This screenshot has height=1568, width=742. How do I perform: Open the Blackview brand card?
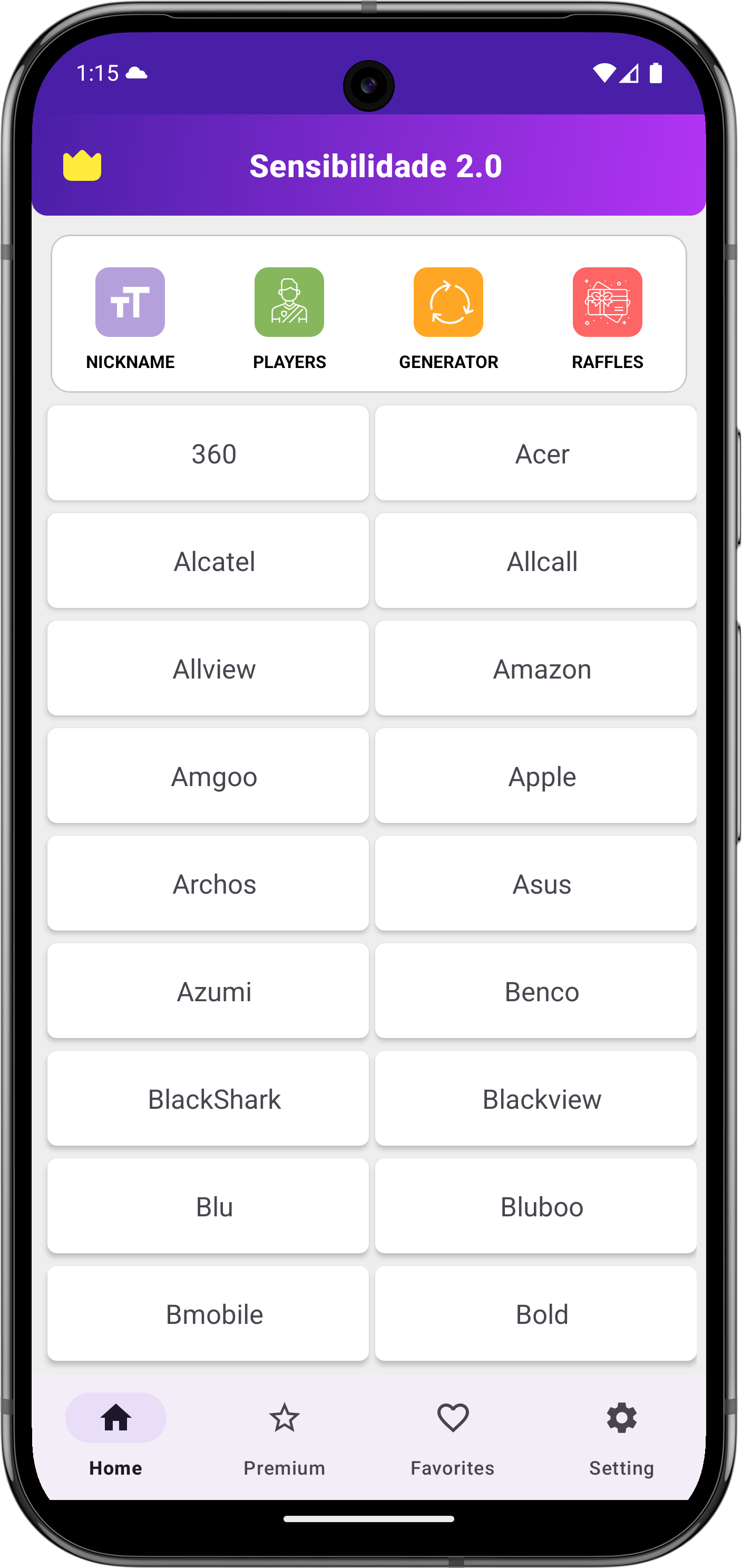(x=536, y=1099)
